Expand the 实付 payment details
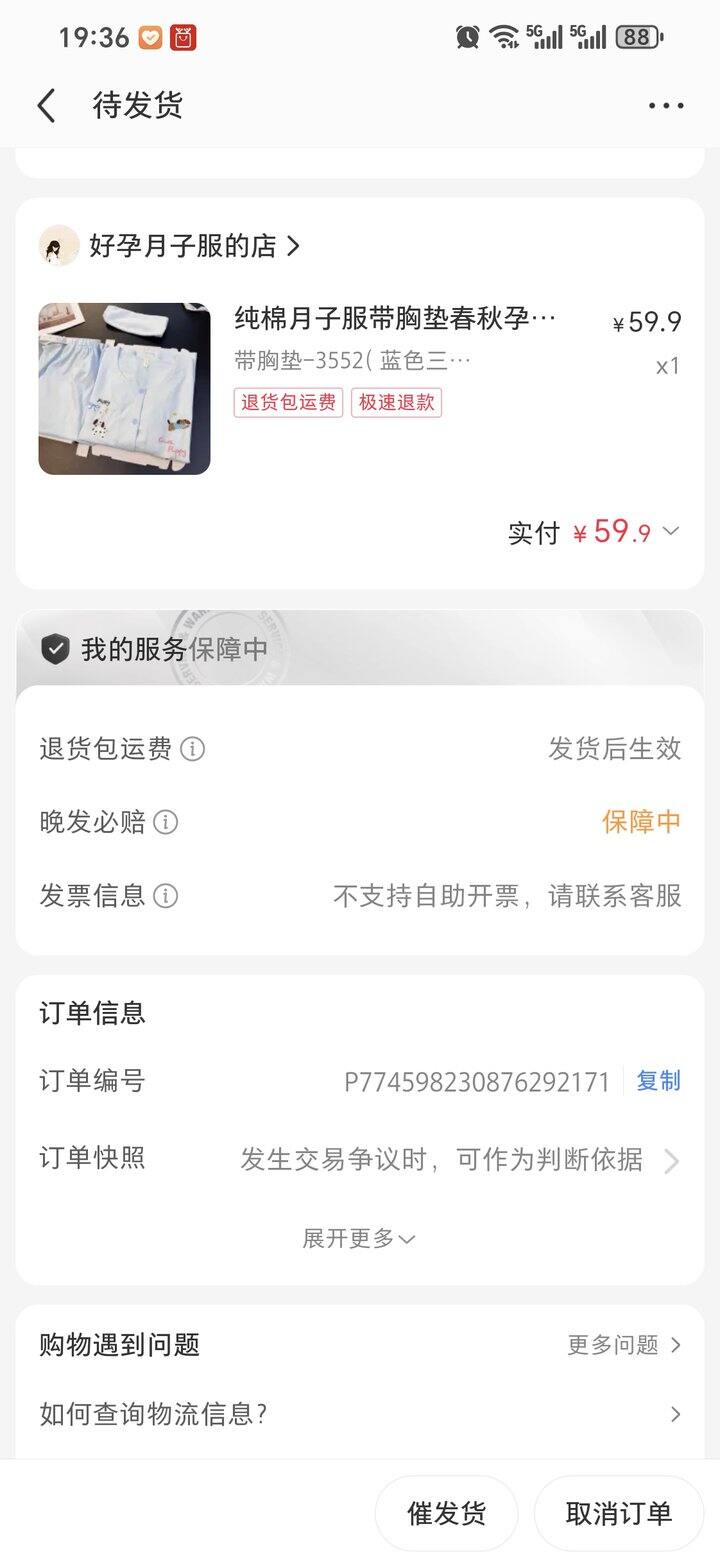Viewport: 720px width, 1567px height. tap(670, 532)
